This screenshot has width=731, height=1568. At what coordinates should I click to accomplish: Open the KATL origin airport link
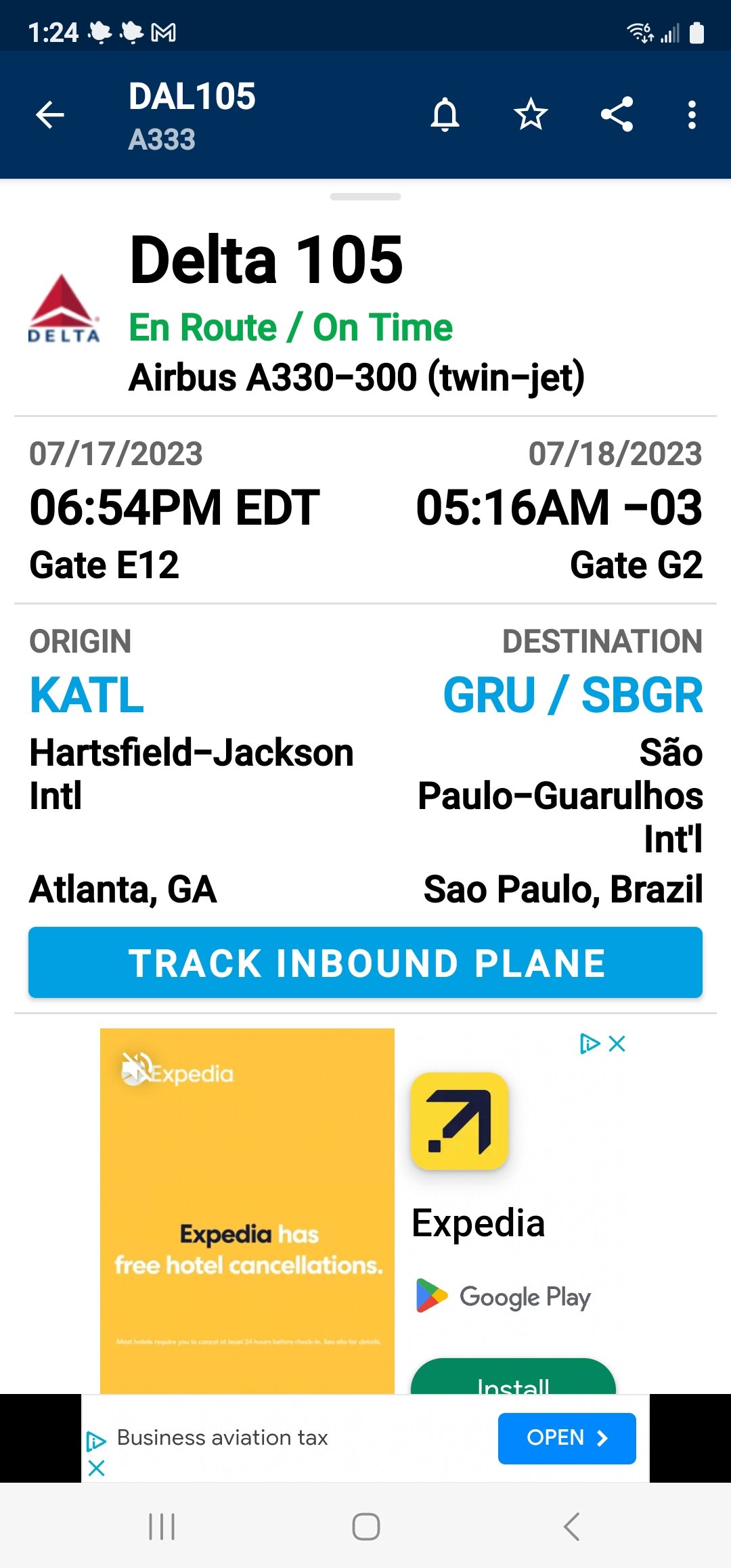tap(87, 695)
